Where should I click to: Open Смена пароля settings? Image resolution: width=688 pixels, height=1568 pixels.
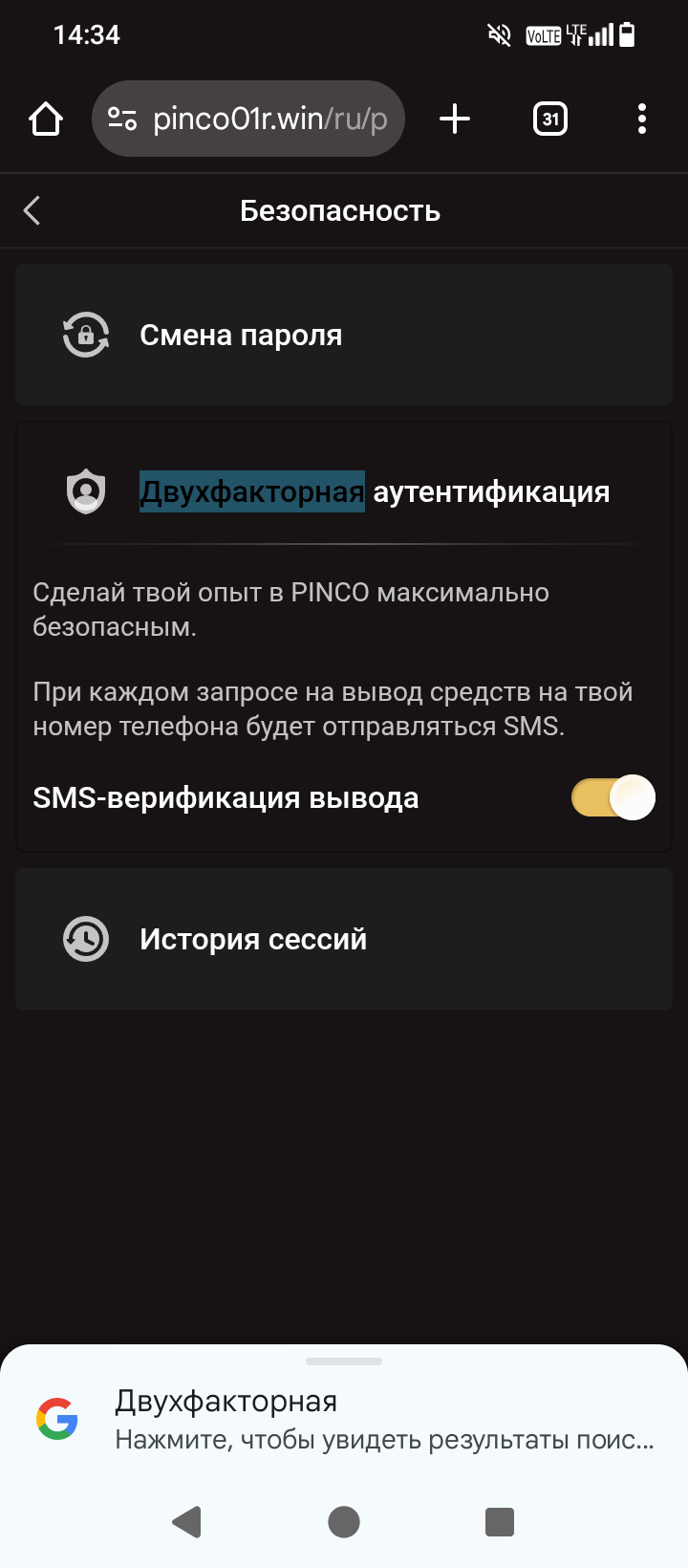[x=344, y=336]
